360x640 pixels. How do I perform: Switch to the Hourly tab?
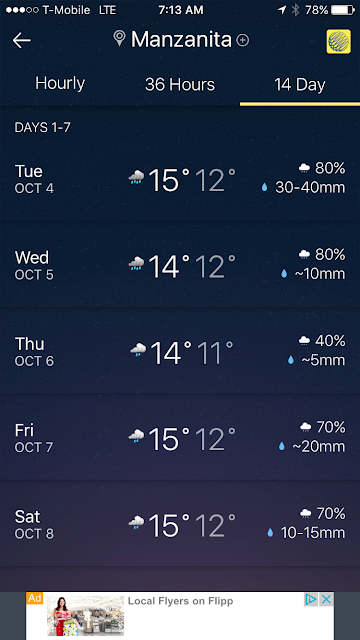(x=60, y=84)
